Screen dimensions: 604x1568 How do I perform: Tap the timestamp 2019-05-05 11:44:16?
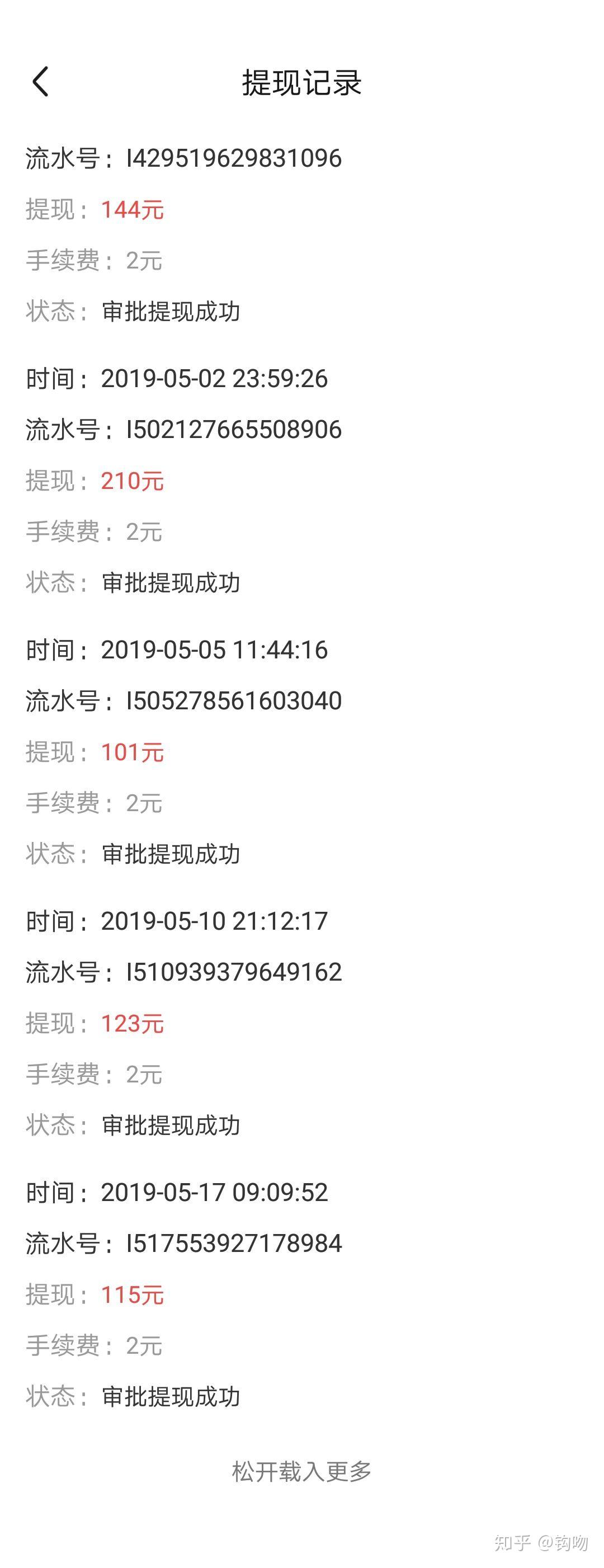(x=176, y=650)
